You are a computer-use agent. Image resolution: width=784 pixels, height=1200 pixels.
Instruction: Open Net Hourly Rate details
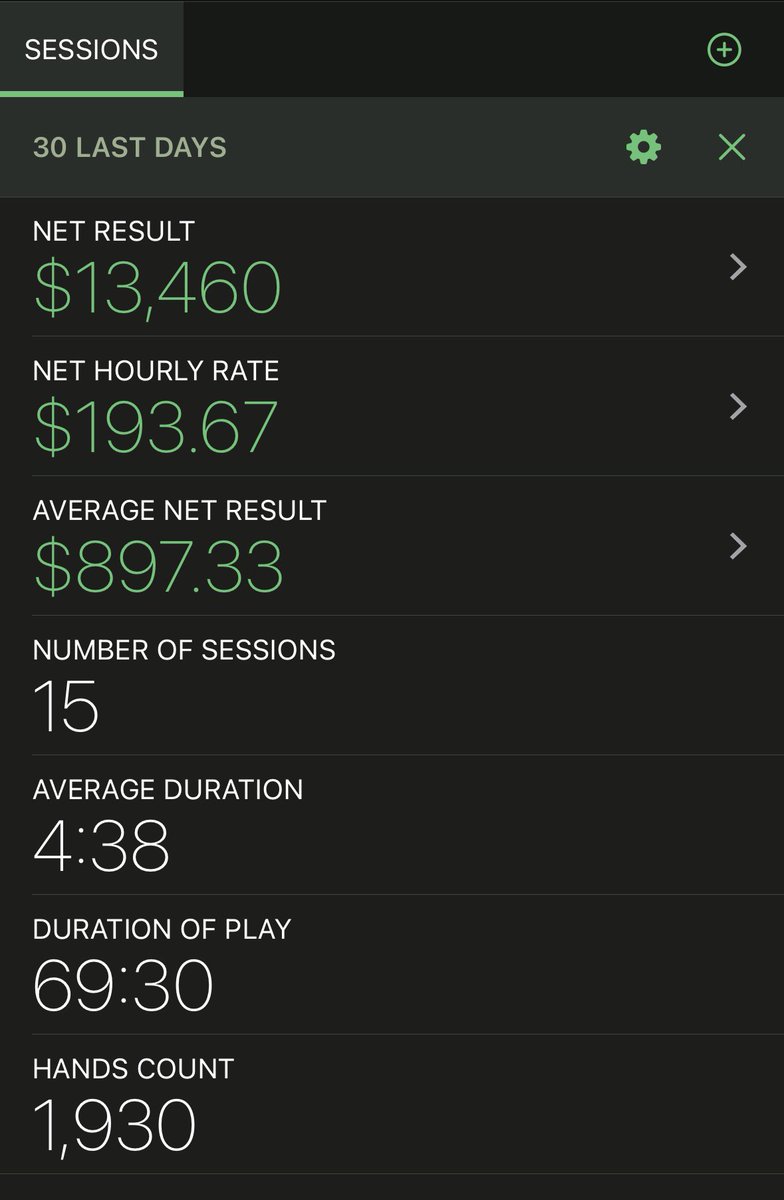point(738,405)
